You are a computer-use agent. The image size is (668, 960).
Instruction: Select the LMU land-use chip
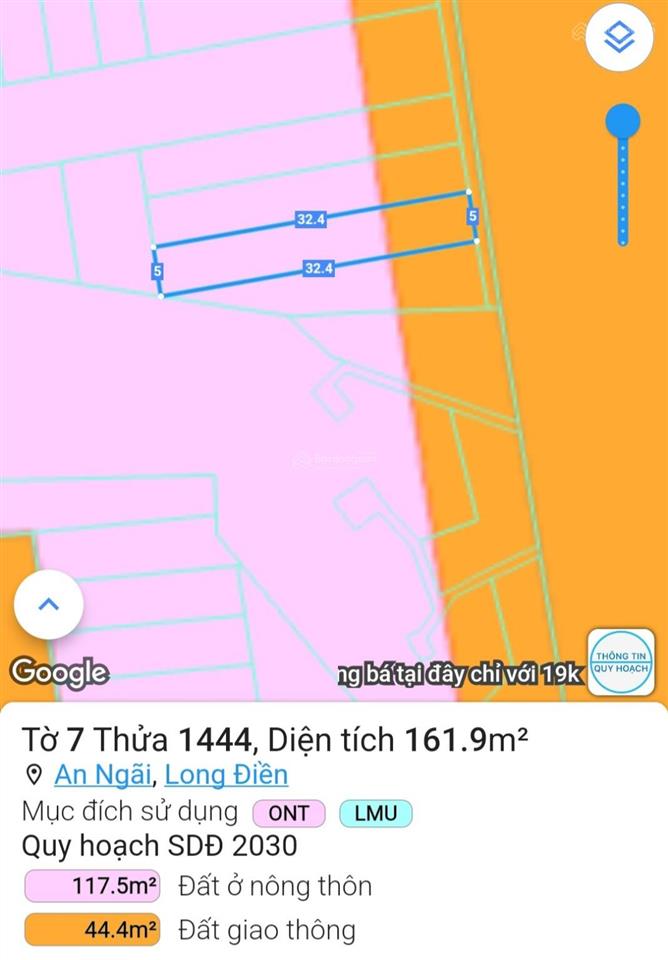[375, 813]
